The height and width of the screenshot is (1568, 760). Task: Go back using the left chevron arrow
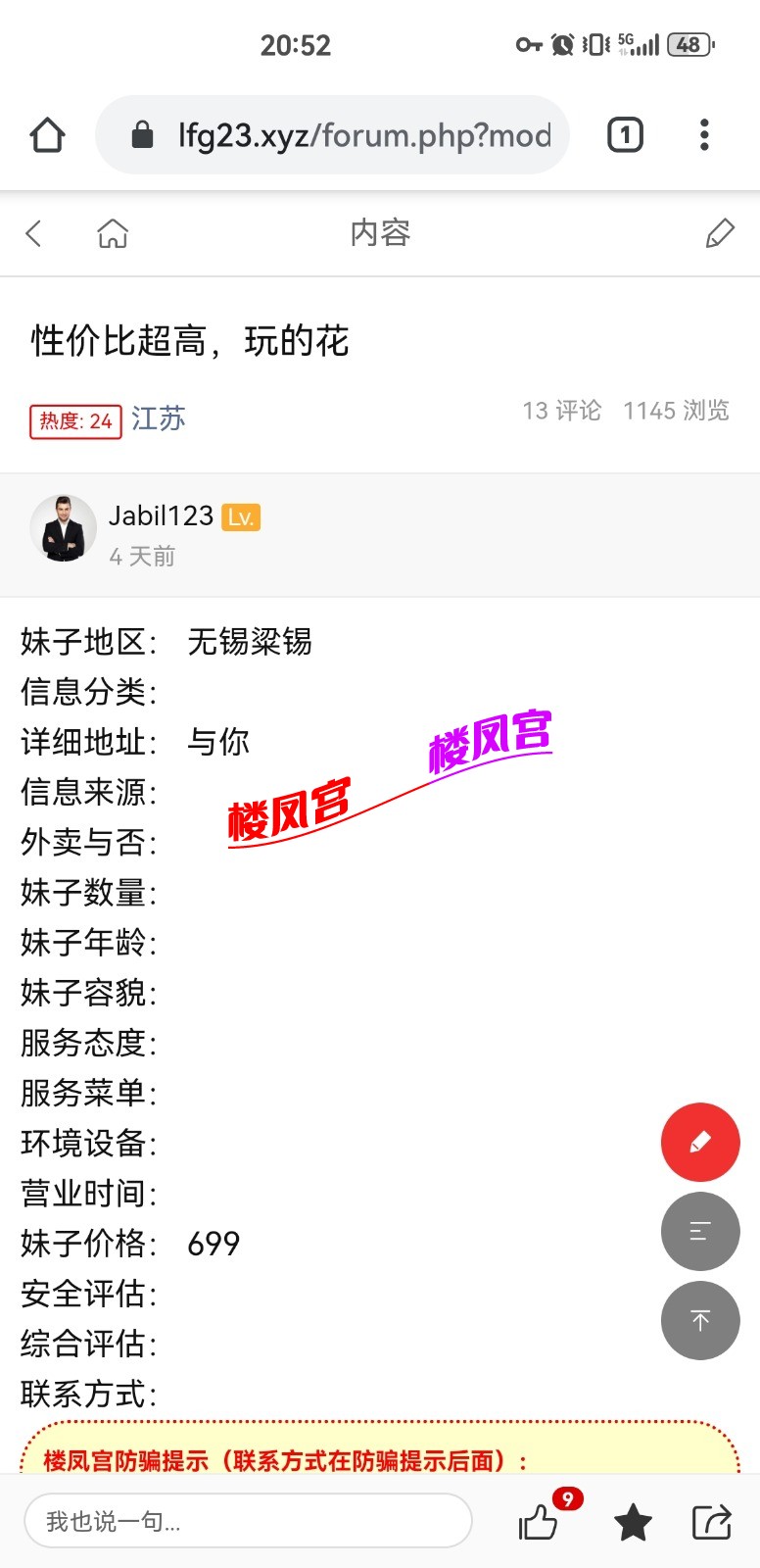tap(33, 233)
